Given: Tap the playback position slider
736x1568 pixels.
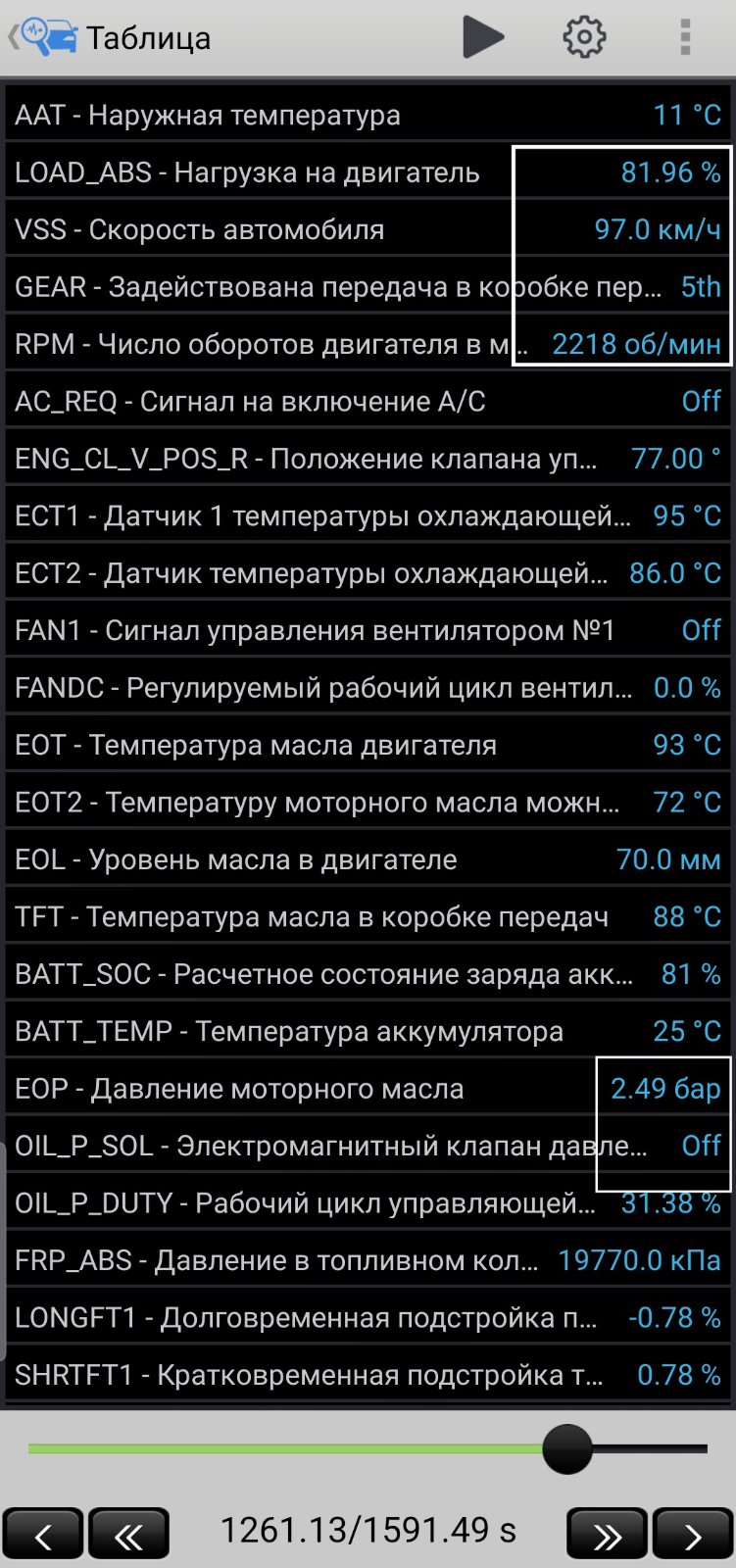Looking at the screenshot, I should pyautogui.click(x=368, y=1448).
